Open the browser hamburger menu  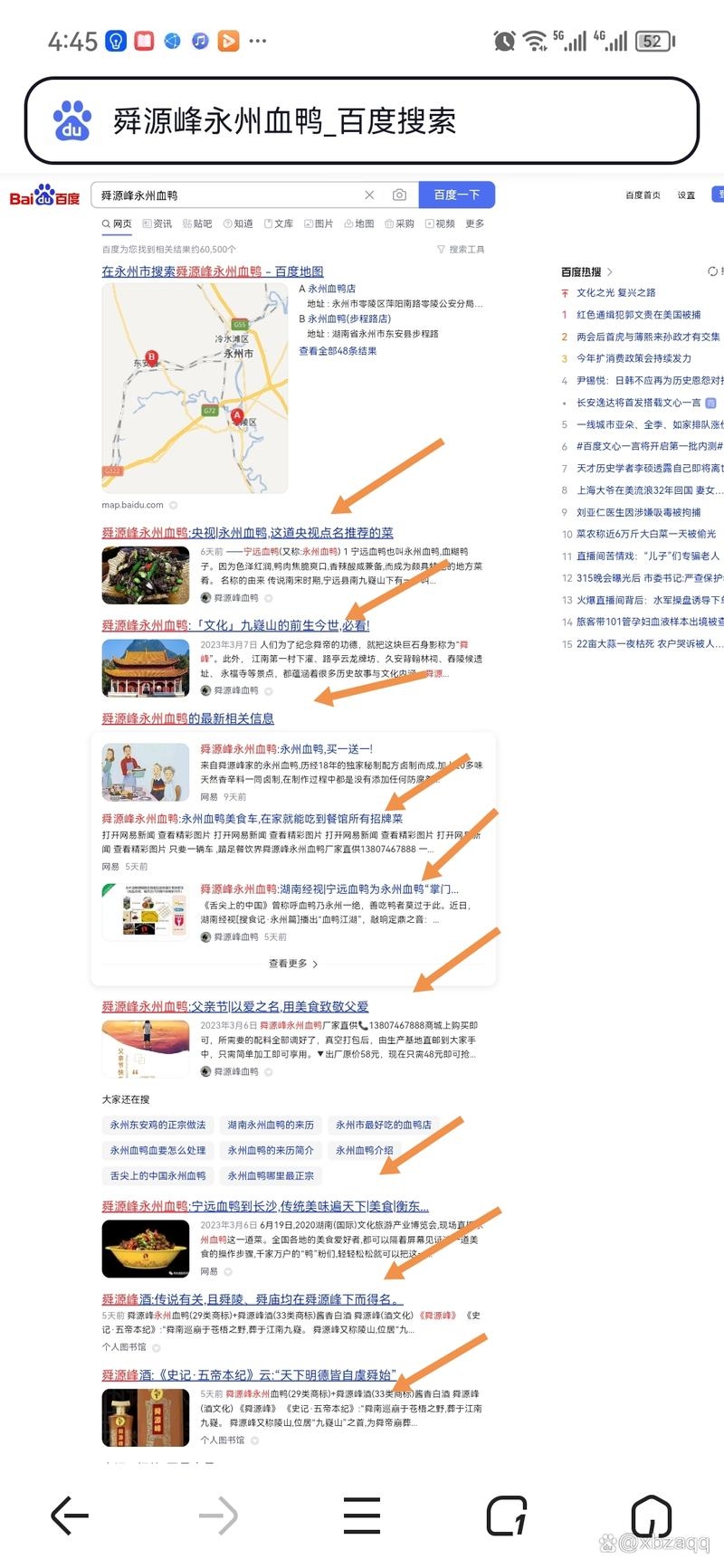(x=360, y=1516)
